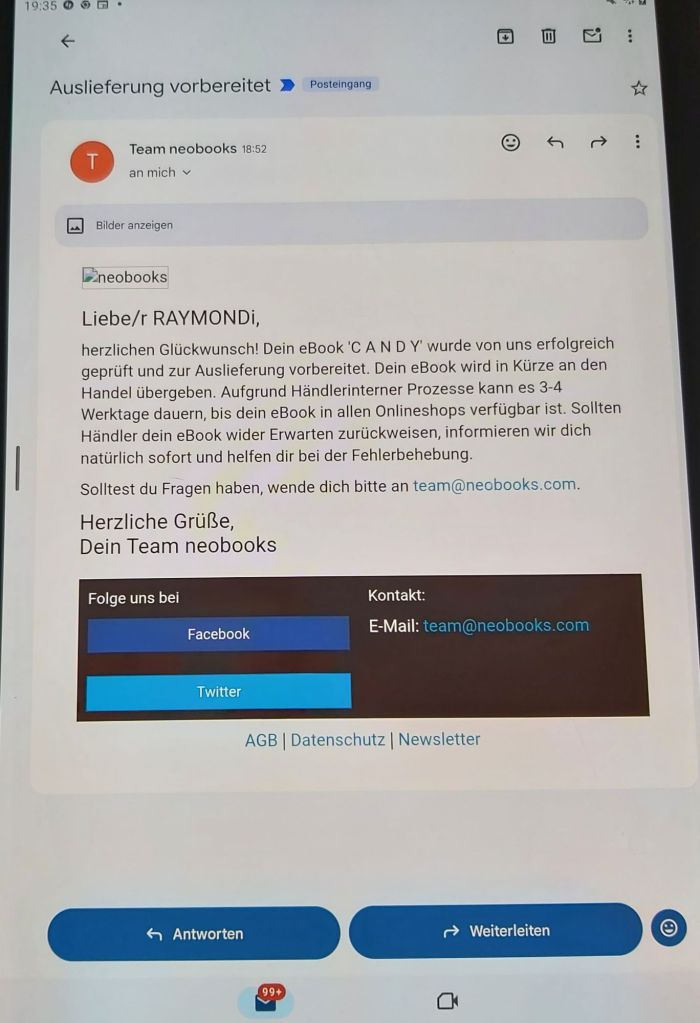Screen dimensions: 700x1023
Task: Open the Facebook button
Action: 218,634
